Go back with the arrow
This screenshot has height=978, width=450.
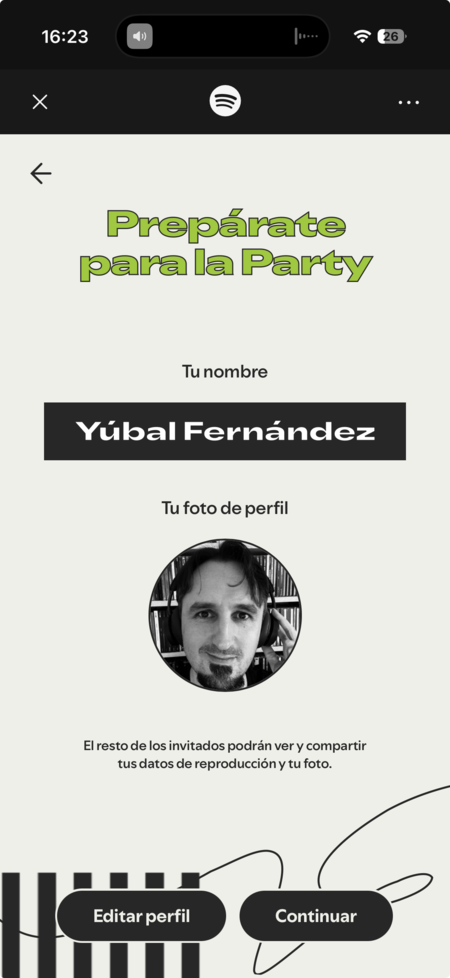41,173
